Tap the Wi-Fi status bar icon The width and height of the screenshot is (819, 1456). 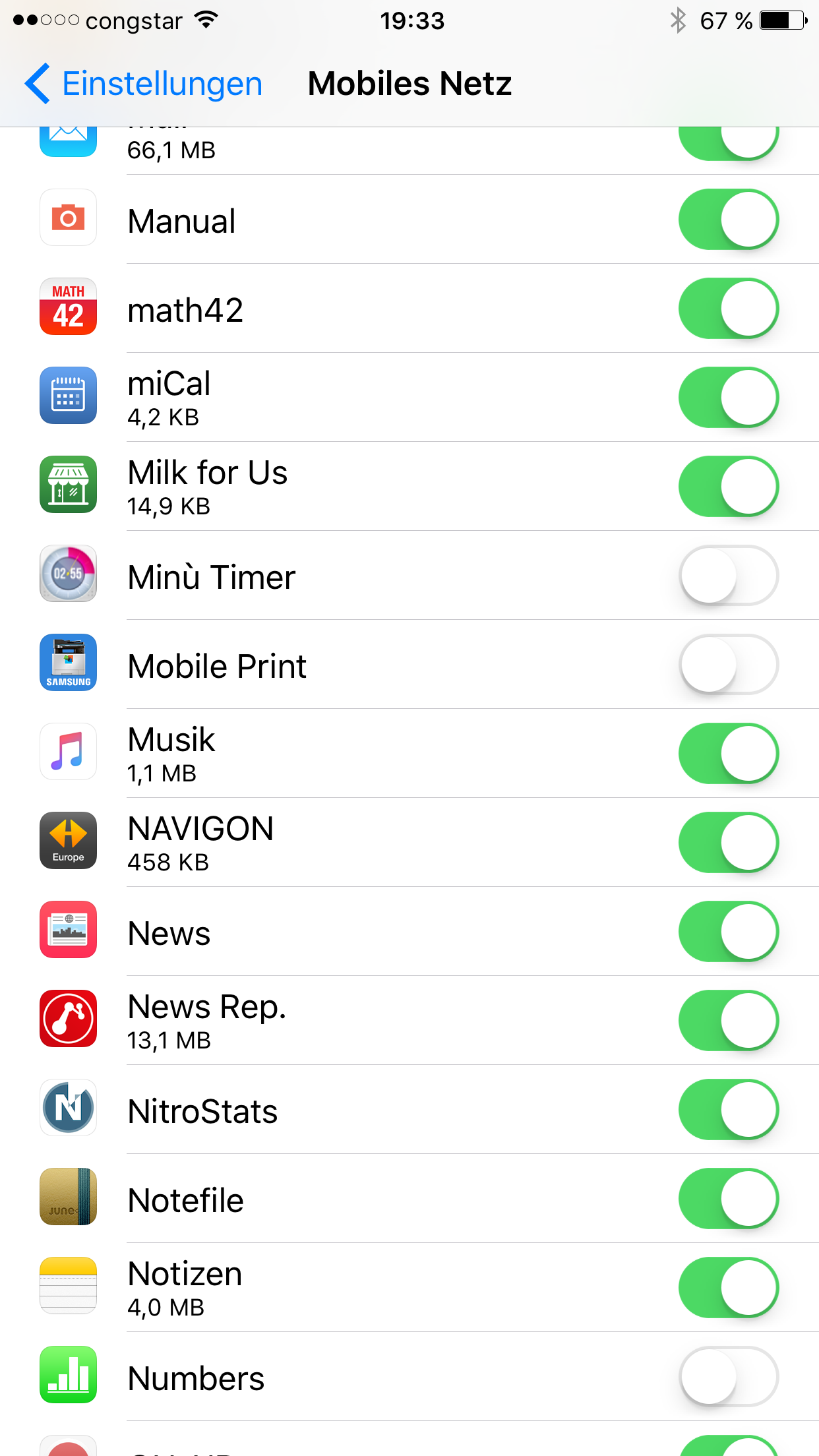(x=206, y=20)
